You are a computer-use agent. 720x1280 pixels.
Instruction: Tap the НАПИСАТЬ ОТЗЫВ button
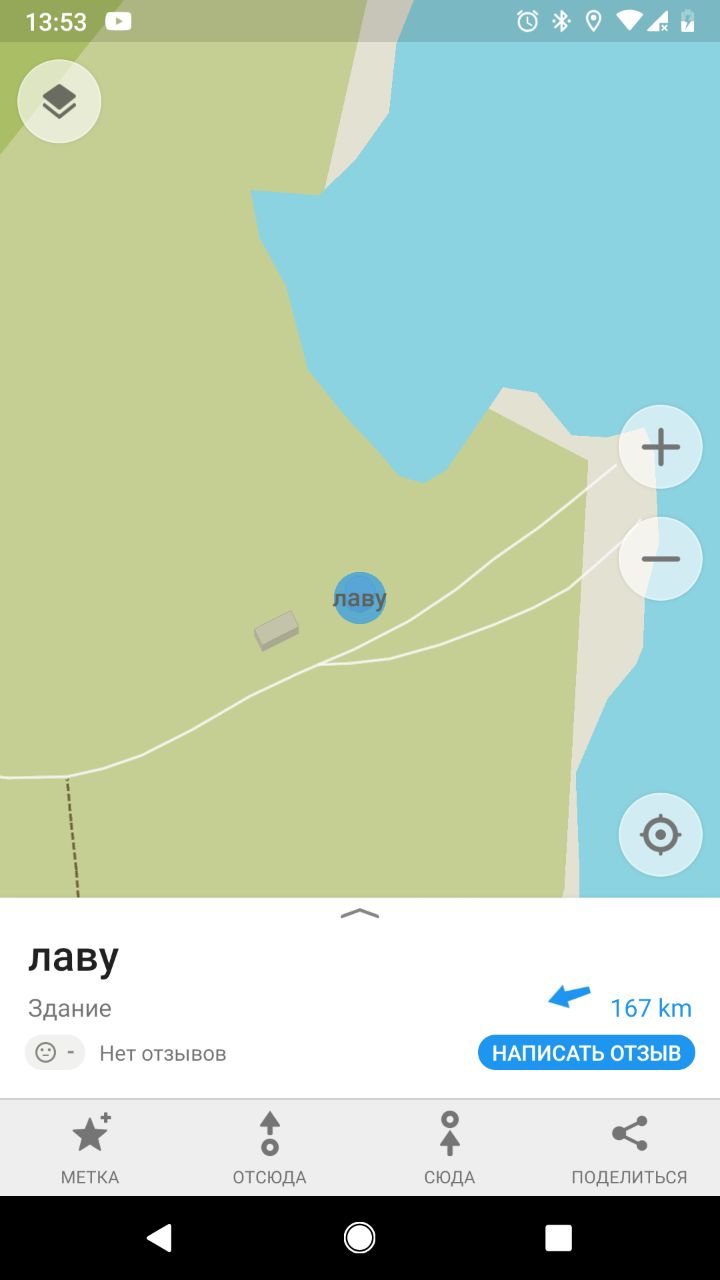(586, 1053)
